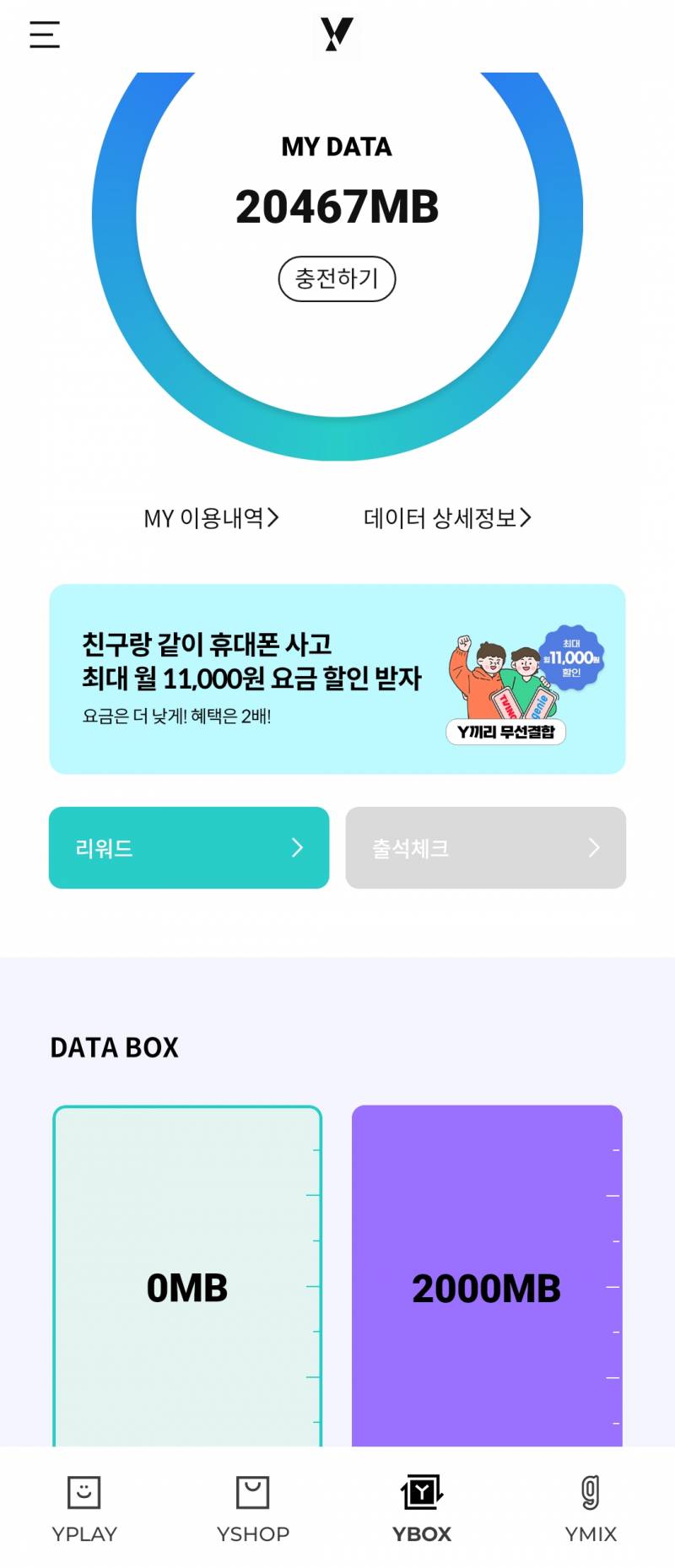675x1568 pixels.
Task: Open 데이터 상세정보 link
Action: pyautogui.click(x=447, y=519)
